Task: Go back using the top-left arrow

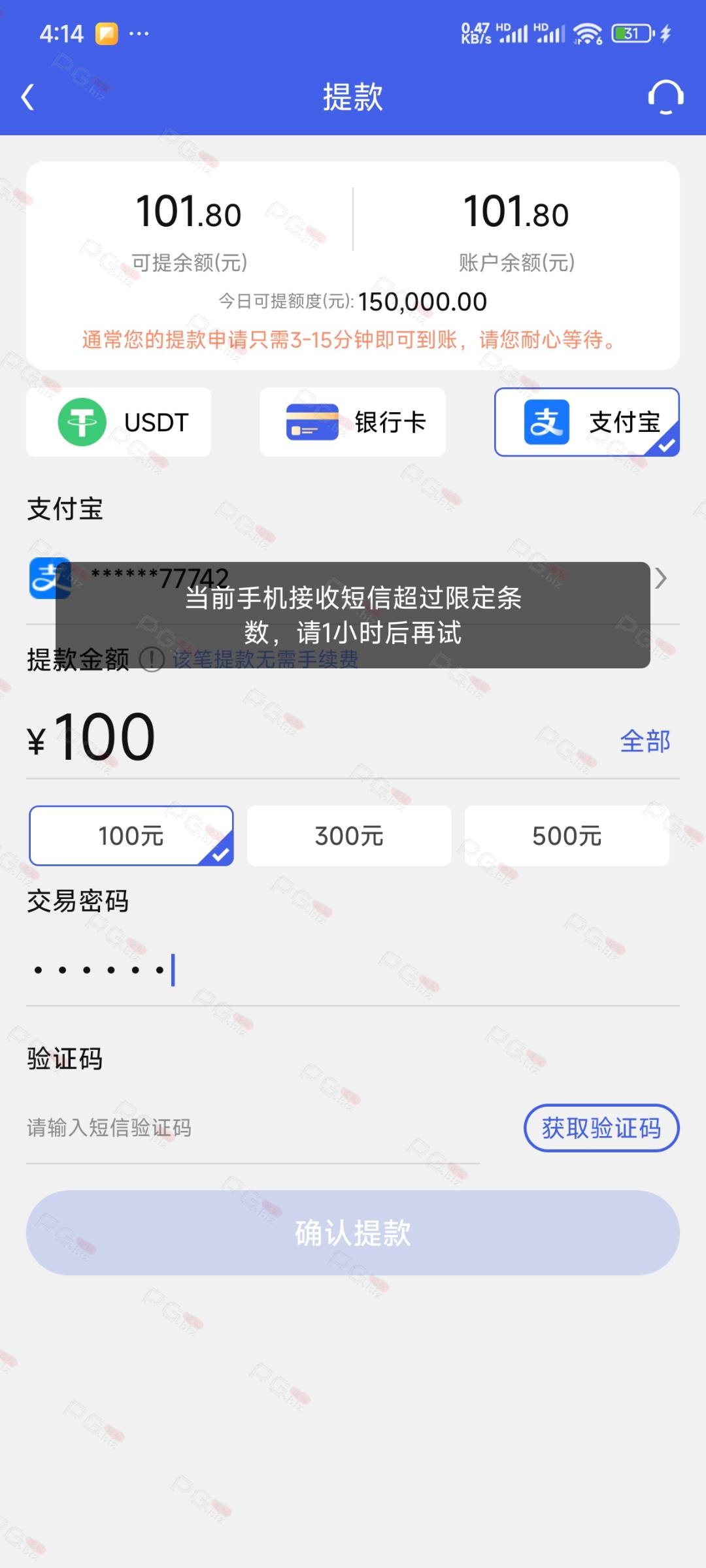Action: pyautogui.click(x=27, y=97)
